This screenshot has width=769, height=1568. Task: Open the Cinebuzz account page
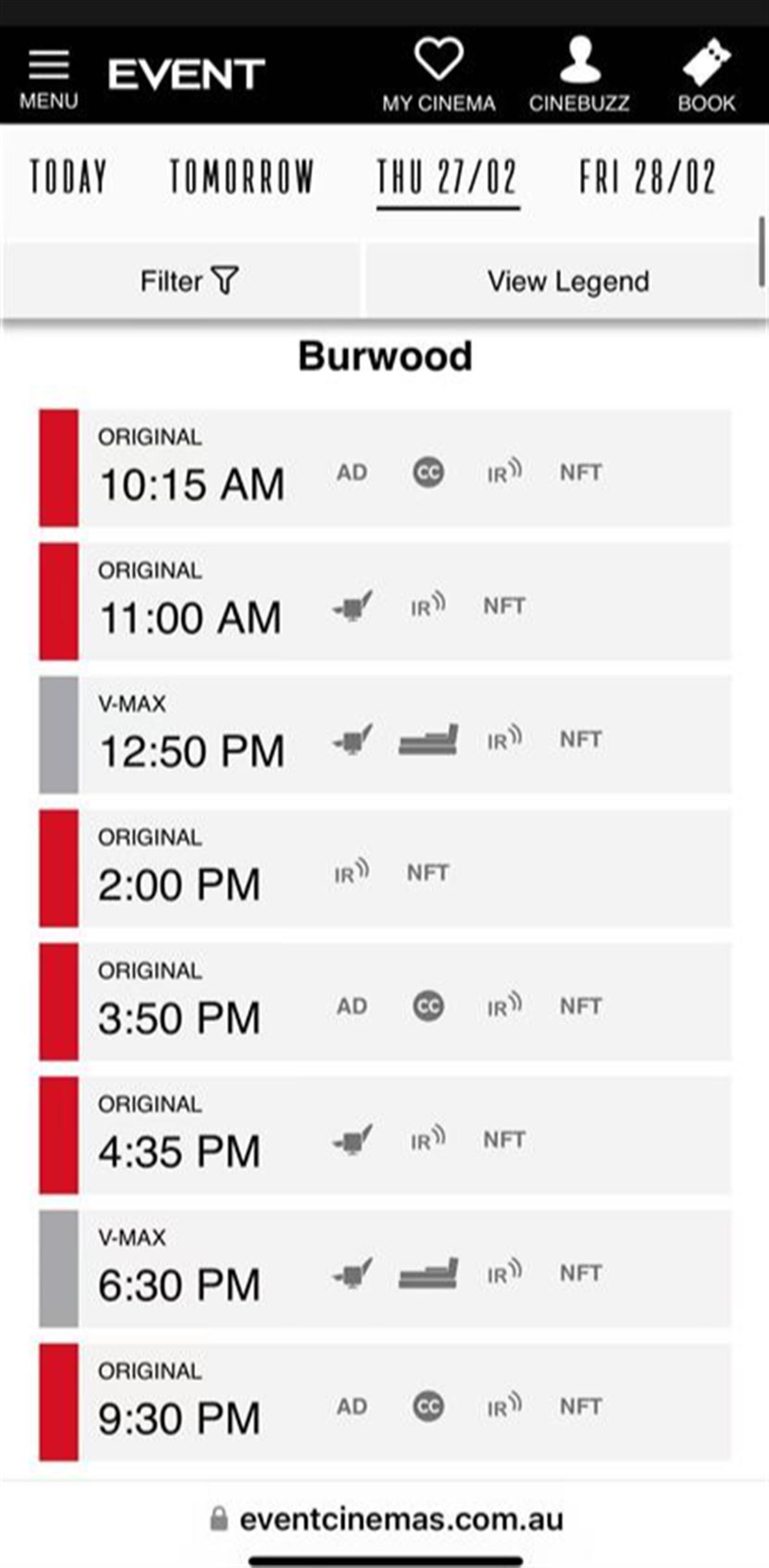tap(579, 76)
